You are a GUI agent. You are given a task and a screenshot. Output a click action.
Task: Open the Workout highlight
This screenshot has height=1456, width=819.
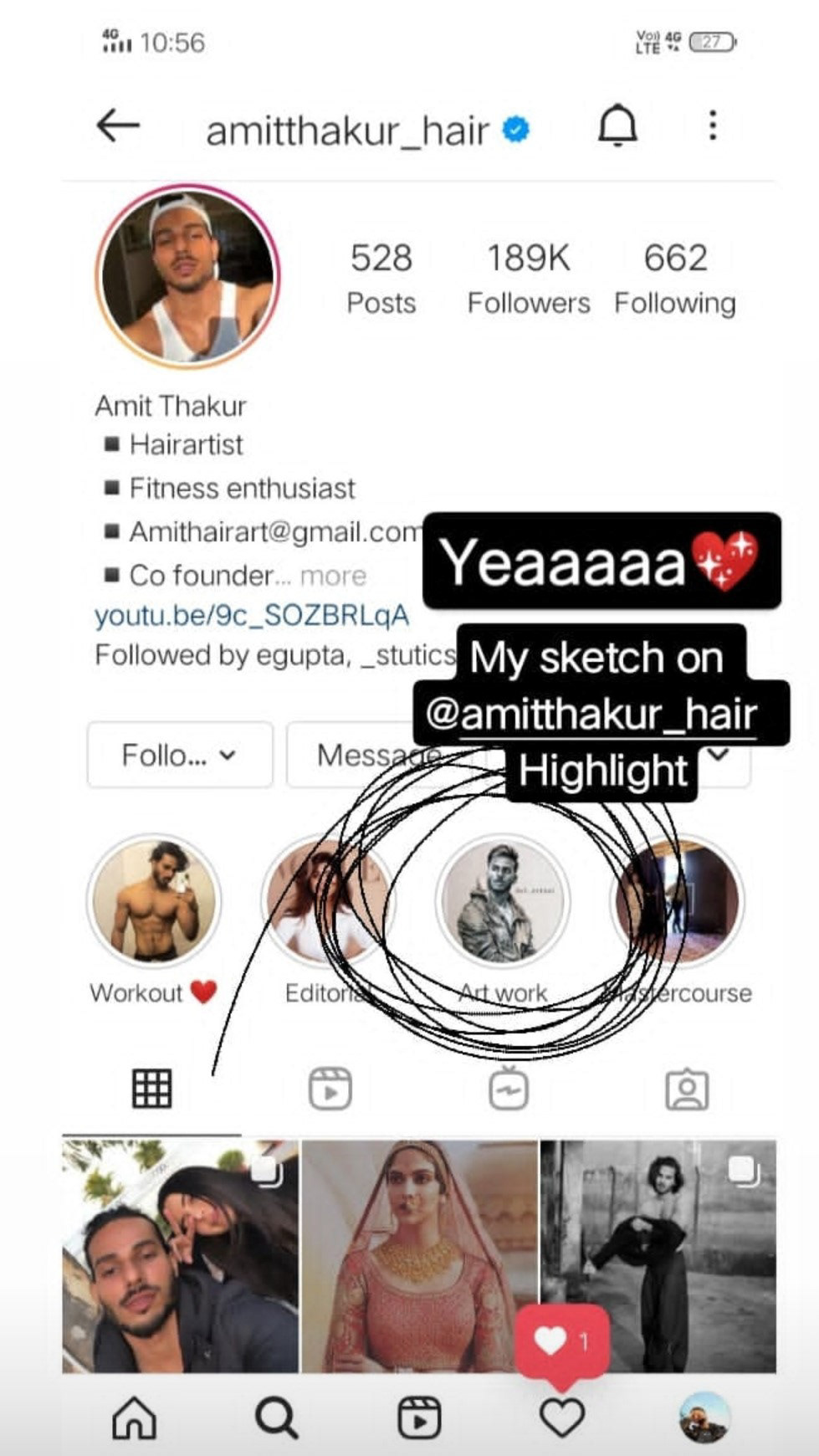tap(154, 901)
